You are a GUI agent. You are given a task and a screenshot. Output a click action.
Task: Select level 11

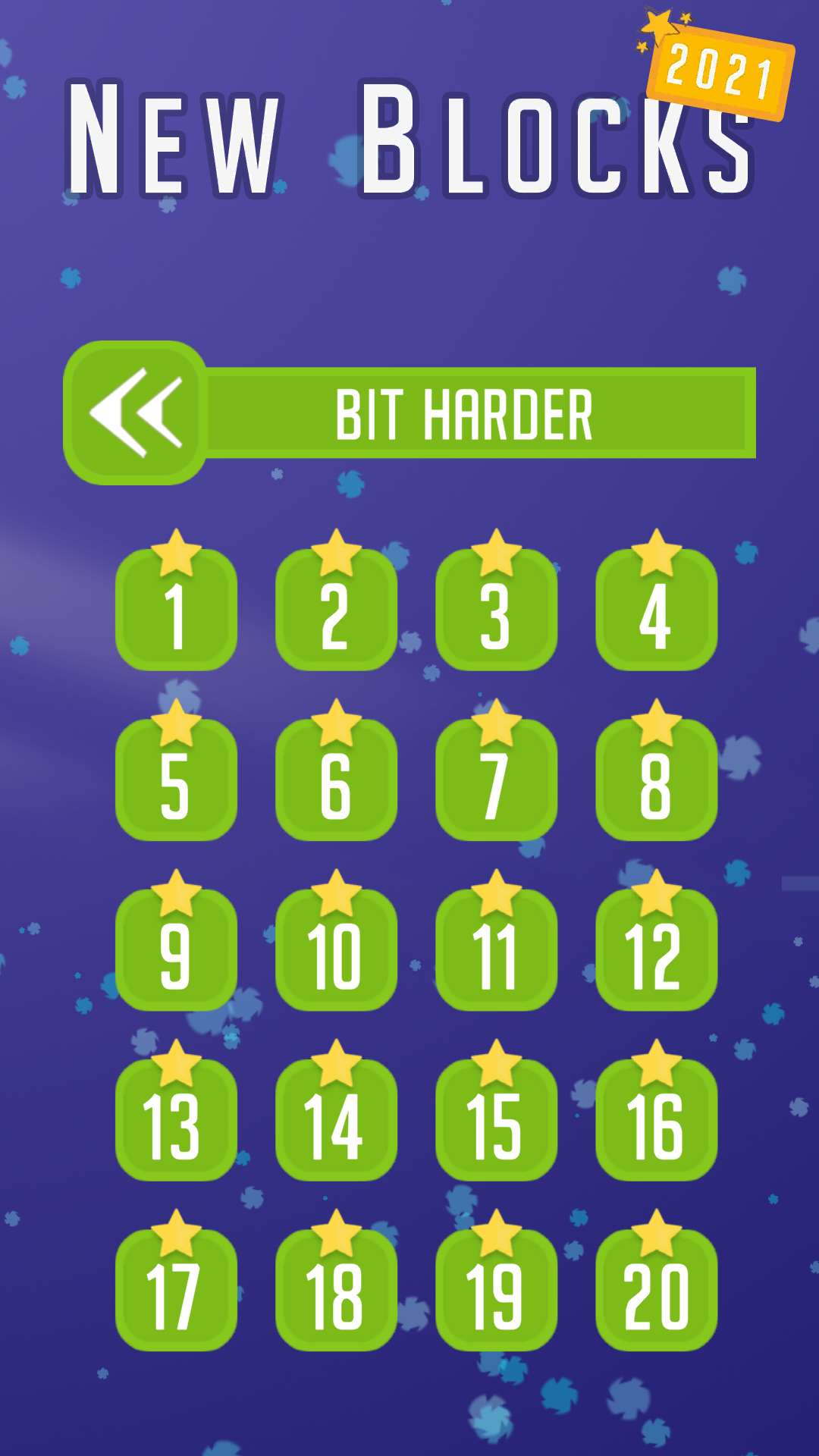[496, 951]
